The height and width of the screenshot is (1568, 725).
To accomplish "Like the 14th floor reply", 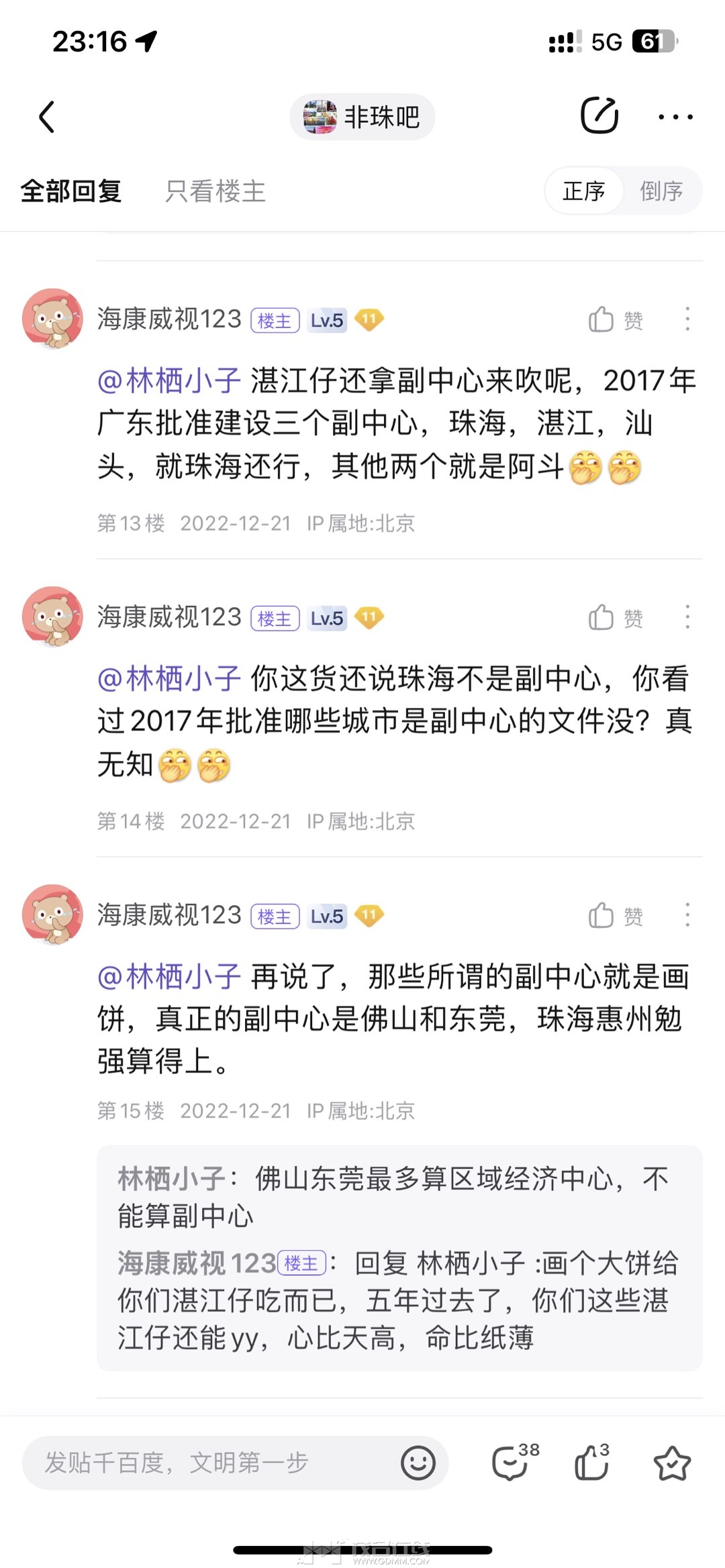I will [616, 618].
